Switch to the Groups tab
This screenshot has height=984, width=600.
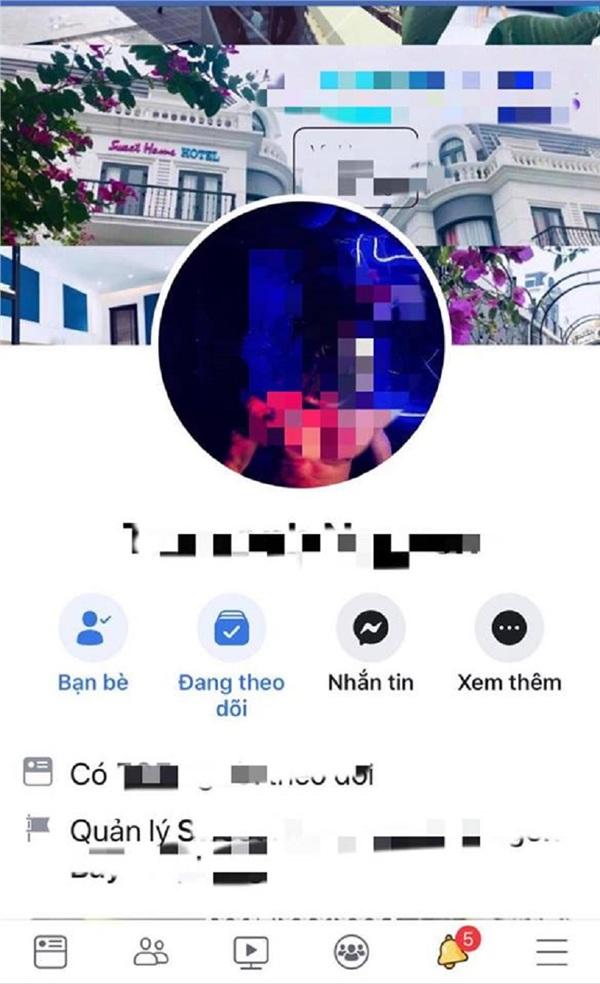pos(350,950)
